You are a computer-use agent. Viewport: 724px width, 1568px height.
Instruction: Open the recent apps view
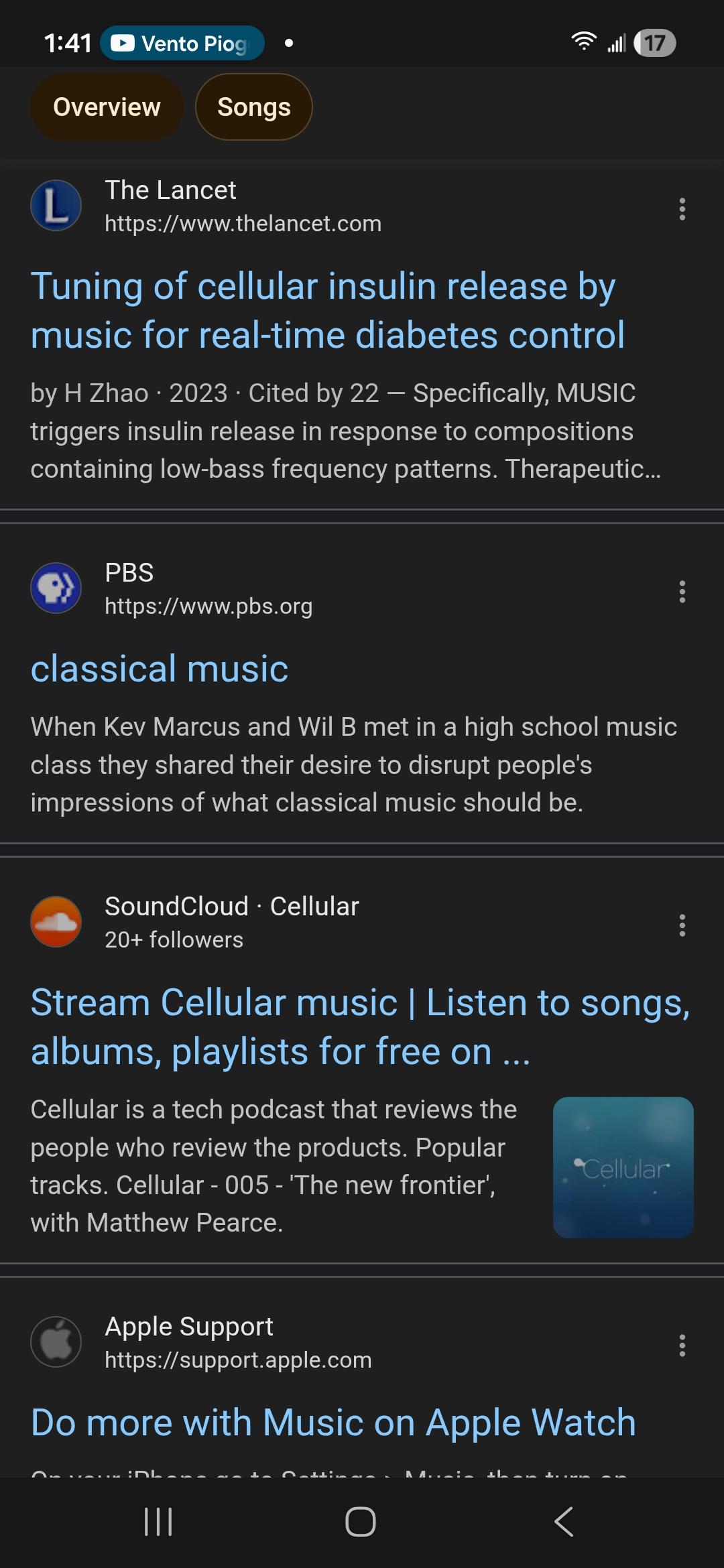pyautogui.click(x=159, y=1522)
